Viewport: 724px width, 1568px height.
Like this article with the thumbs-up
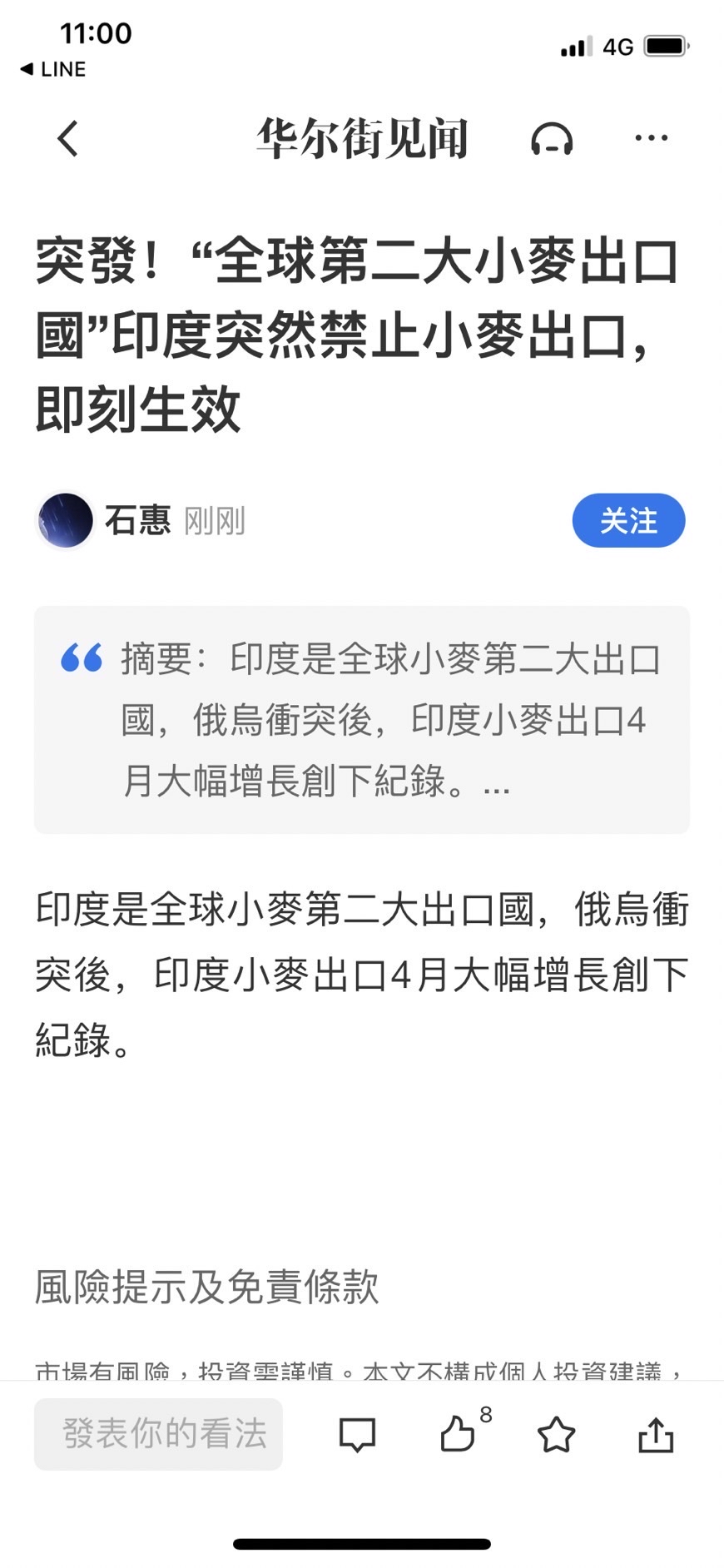[458, 1434]
